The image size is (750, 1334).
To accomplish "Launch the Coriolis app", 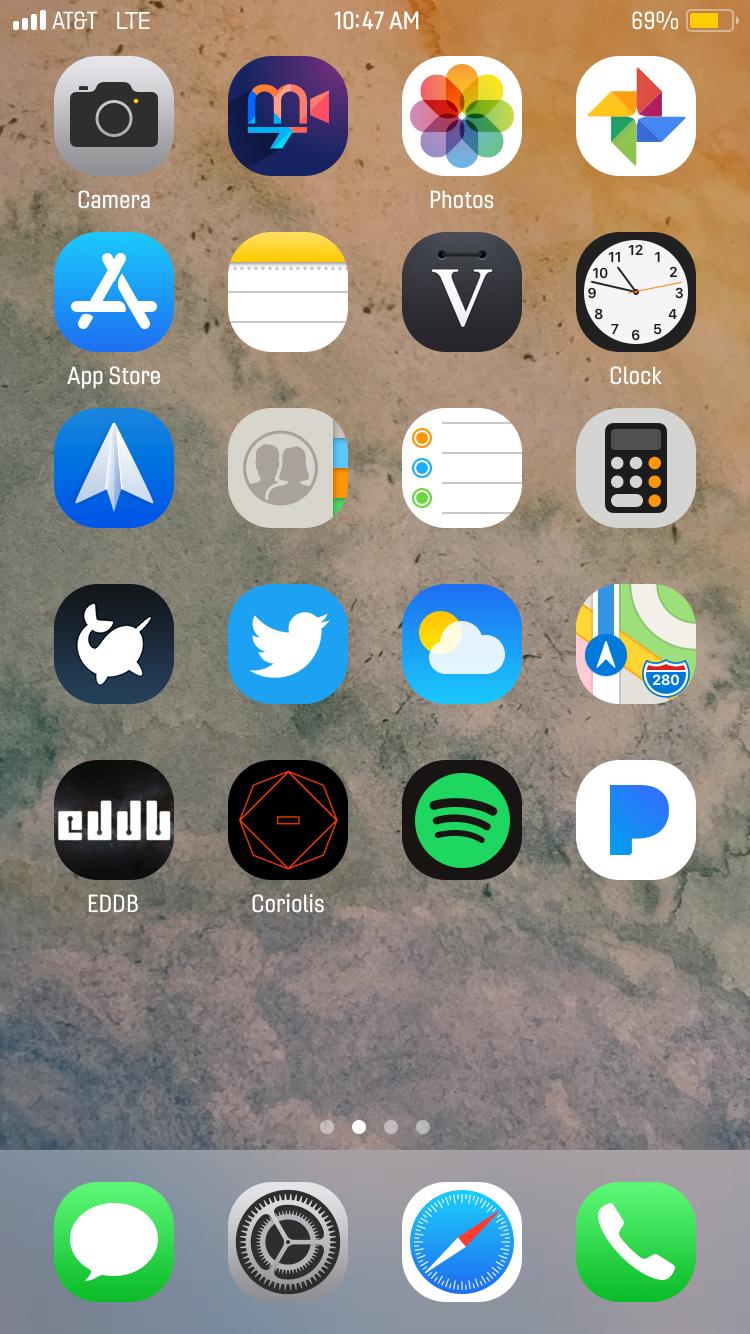I will (x=288, y=820).
